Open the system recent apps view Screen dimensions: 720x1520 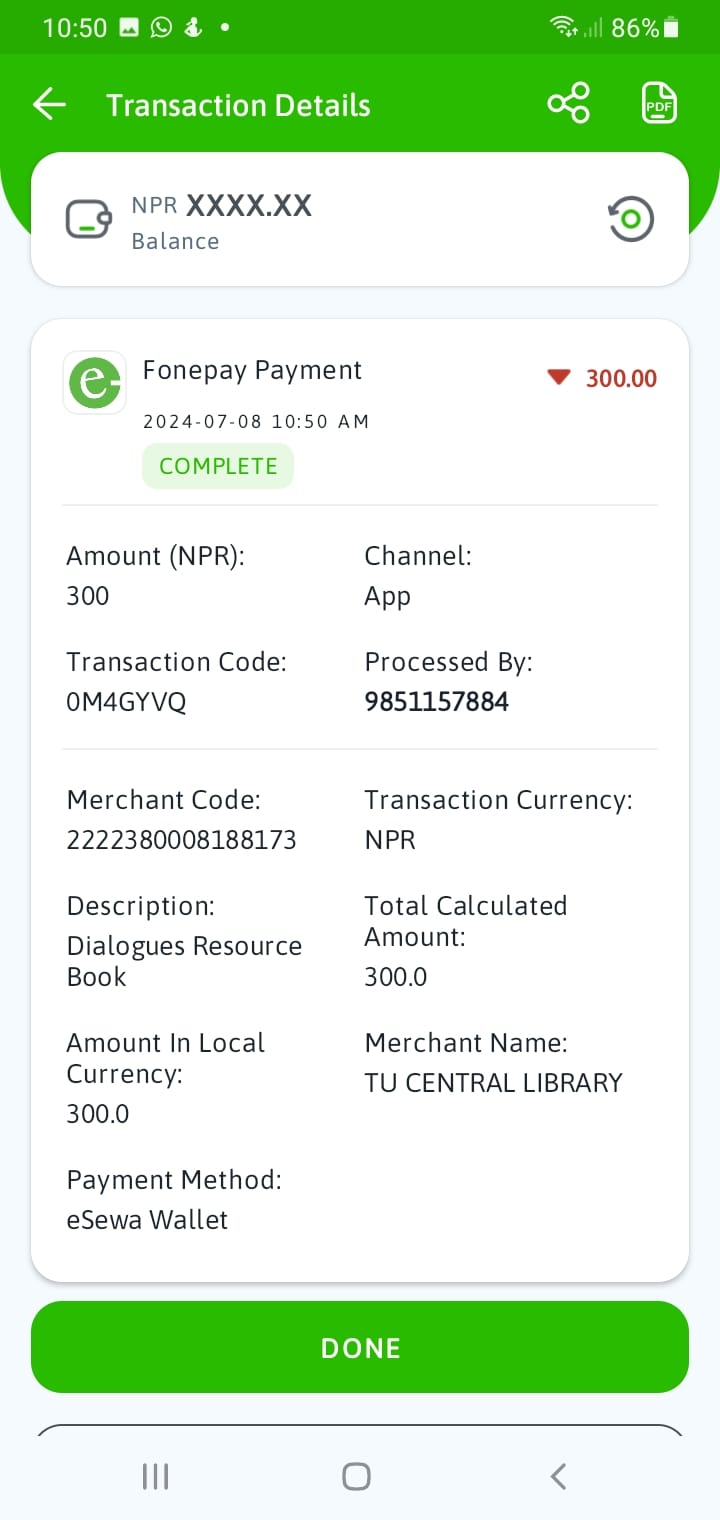pos(155,1476)
